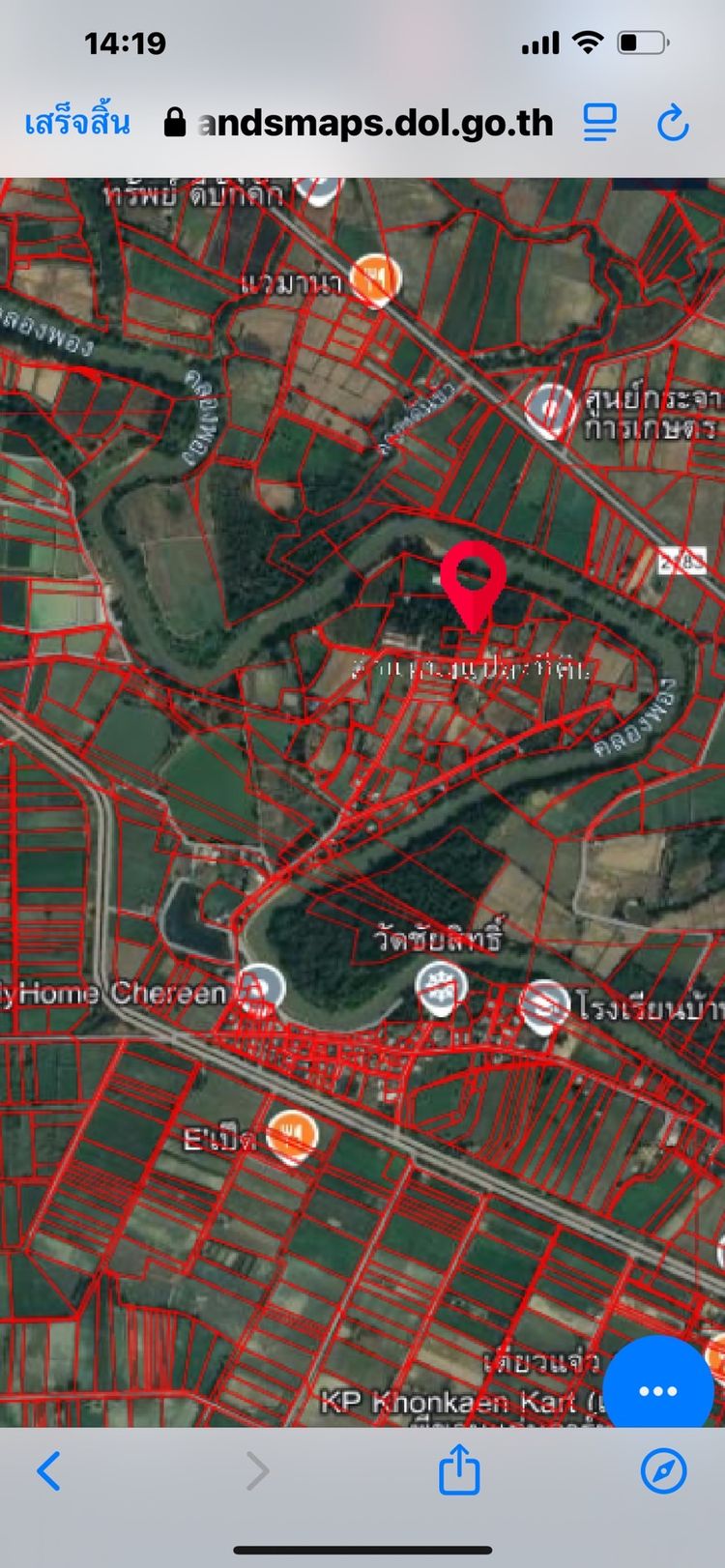The height and width of the screenshot is (1568, 725).
Task: Tap เสร็จสิ้น to close the browser view
Action: [77, 124]
